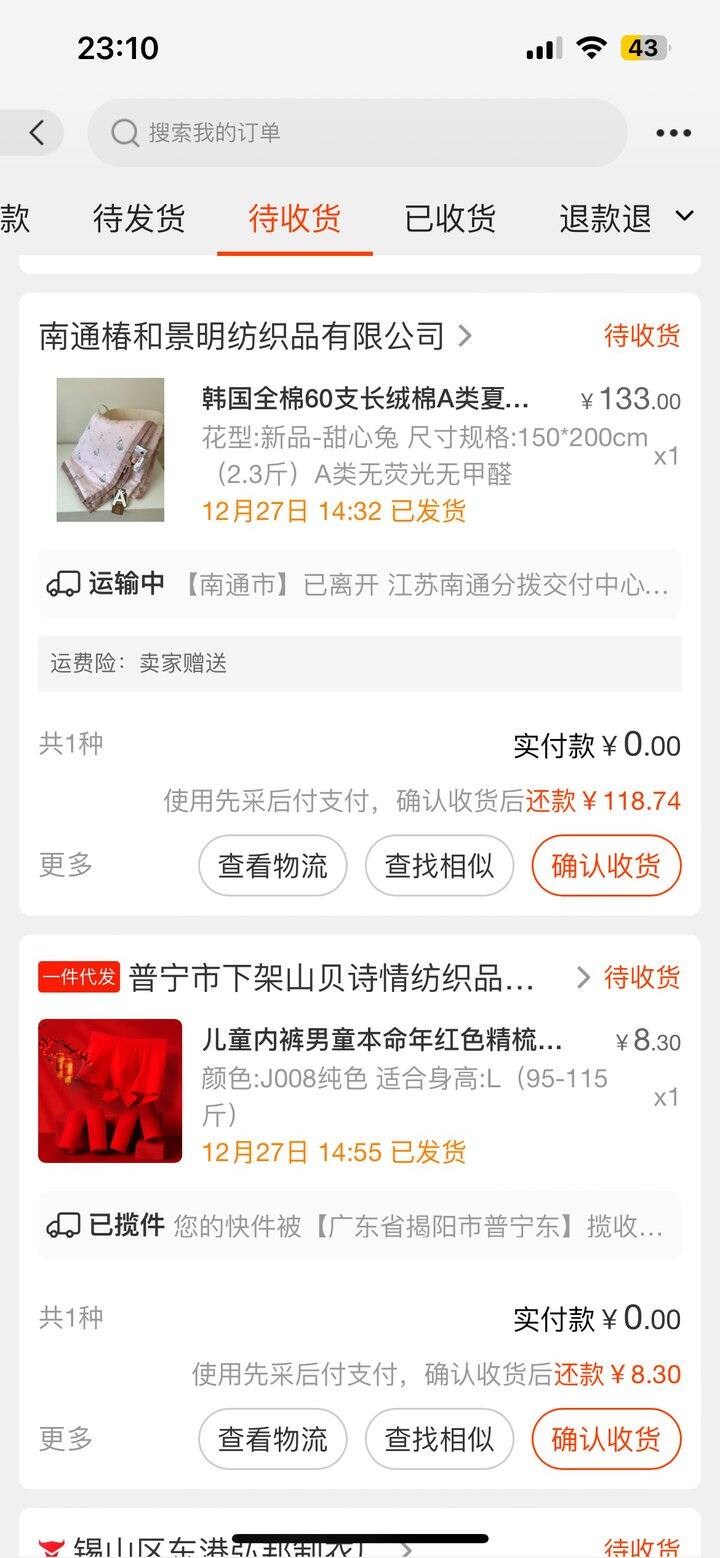Switch to the 待发货 tab
The image size is (720, 1558).
point(139,218)
